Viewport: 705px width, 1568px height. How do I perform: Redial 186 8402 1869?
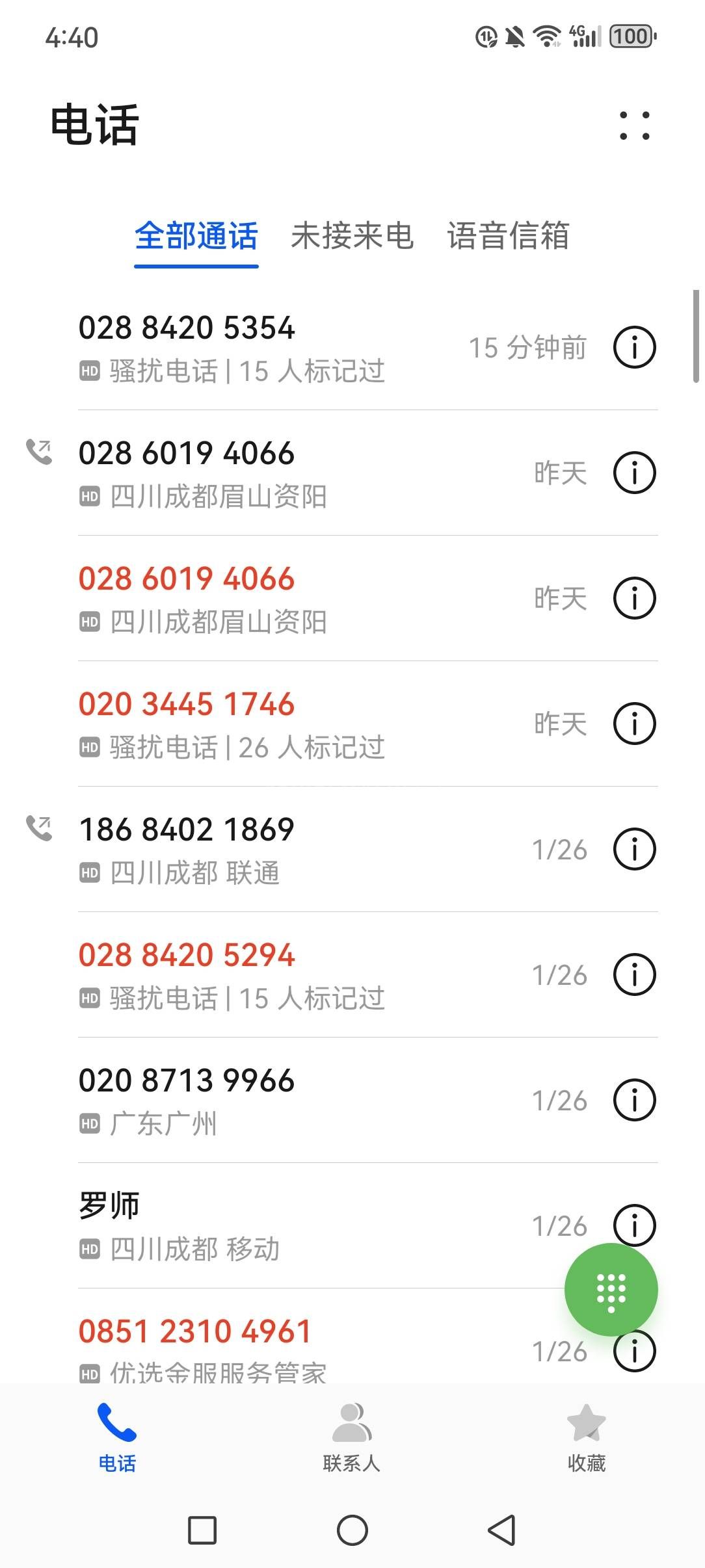click(x=260, y=849)
